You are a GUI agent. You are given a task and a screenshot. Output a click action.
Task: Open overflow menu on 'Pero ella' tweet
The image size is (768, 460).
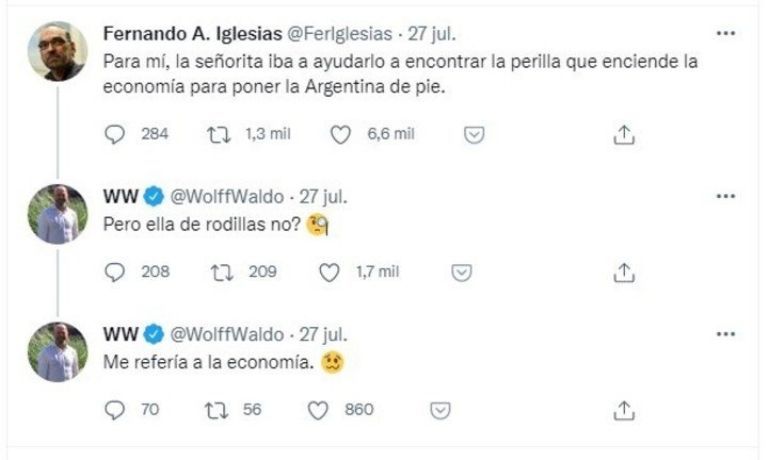tap(726, 197)
